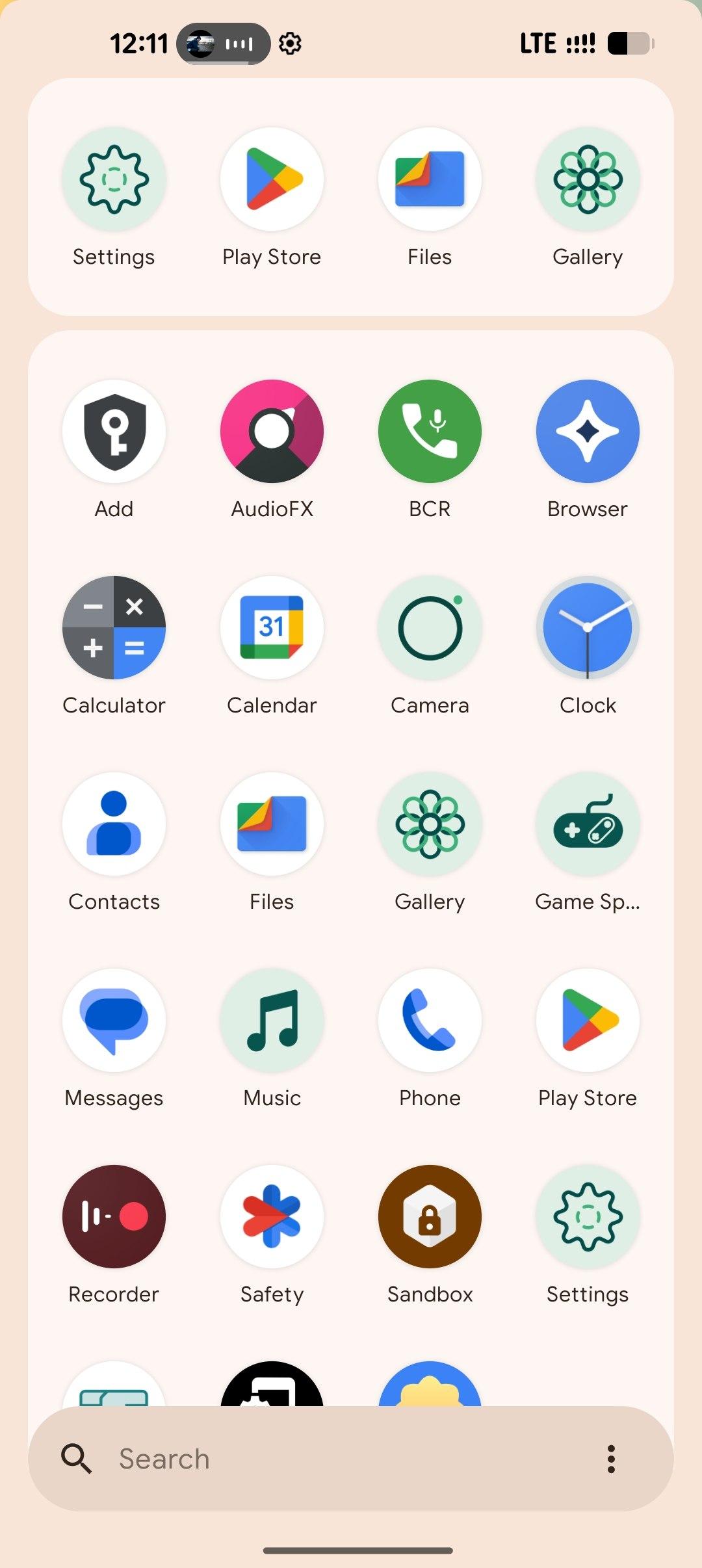Open the Phone dialer app

coord(430,1021)
